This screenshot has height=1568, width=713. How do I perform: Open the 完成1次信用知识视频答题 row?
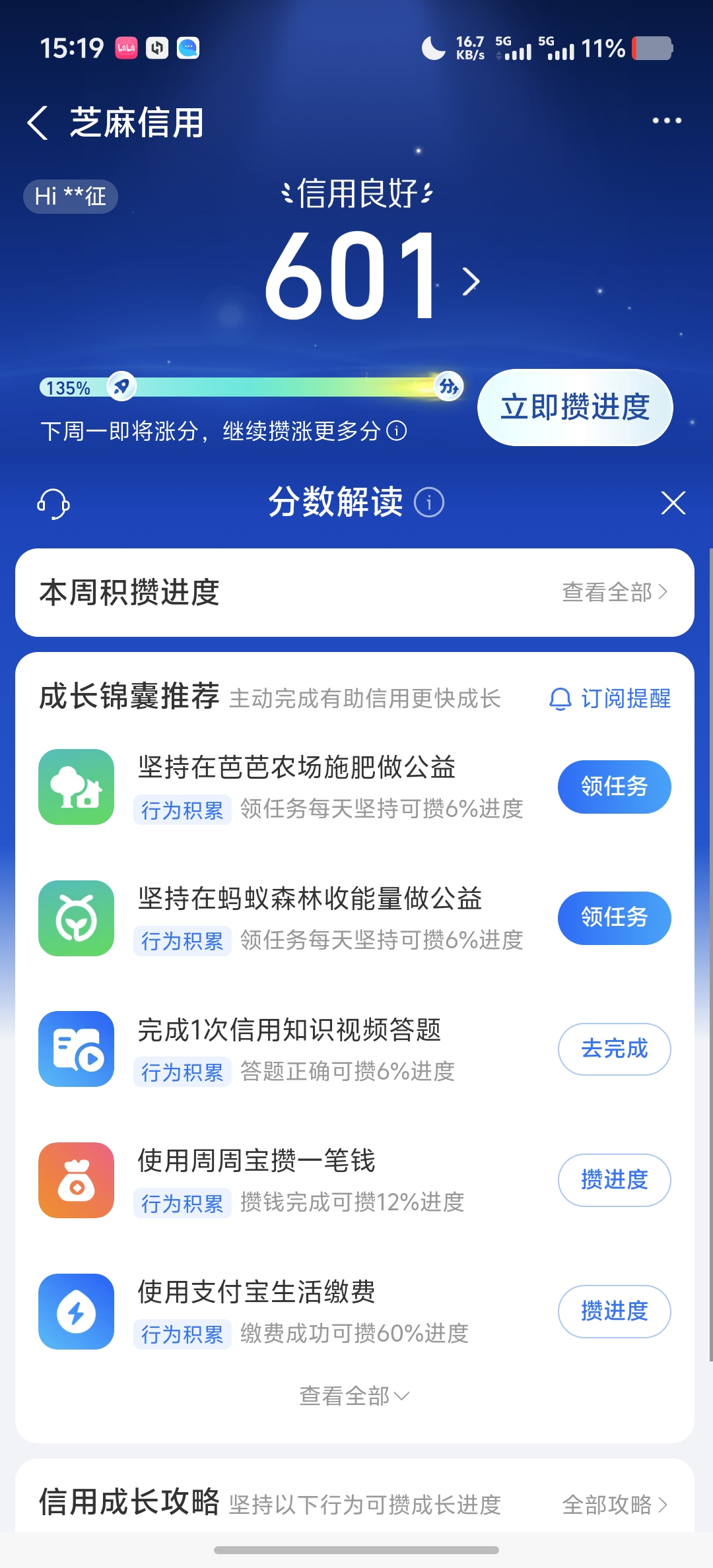click(x=289, y=1030)
